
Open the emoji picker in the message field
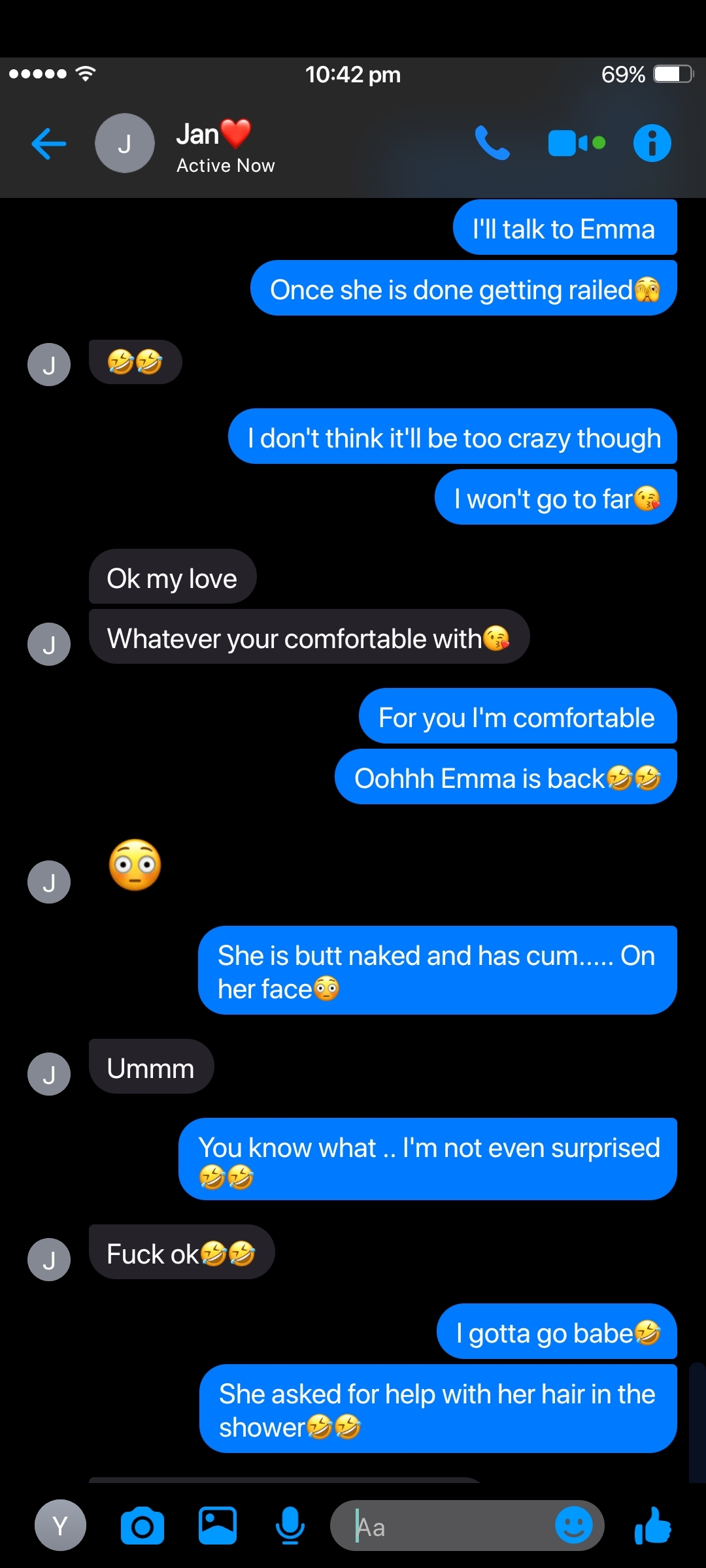pos(573,1526)
